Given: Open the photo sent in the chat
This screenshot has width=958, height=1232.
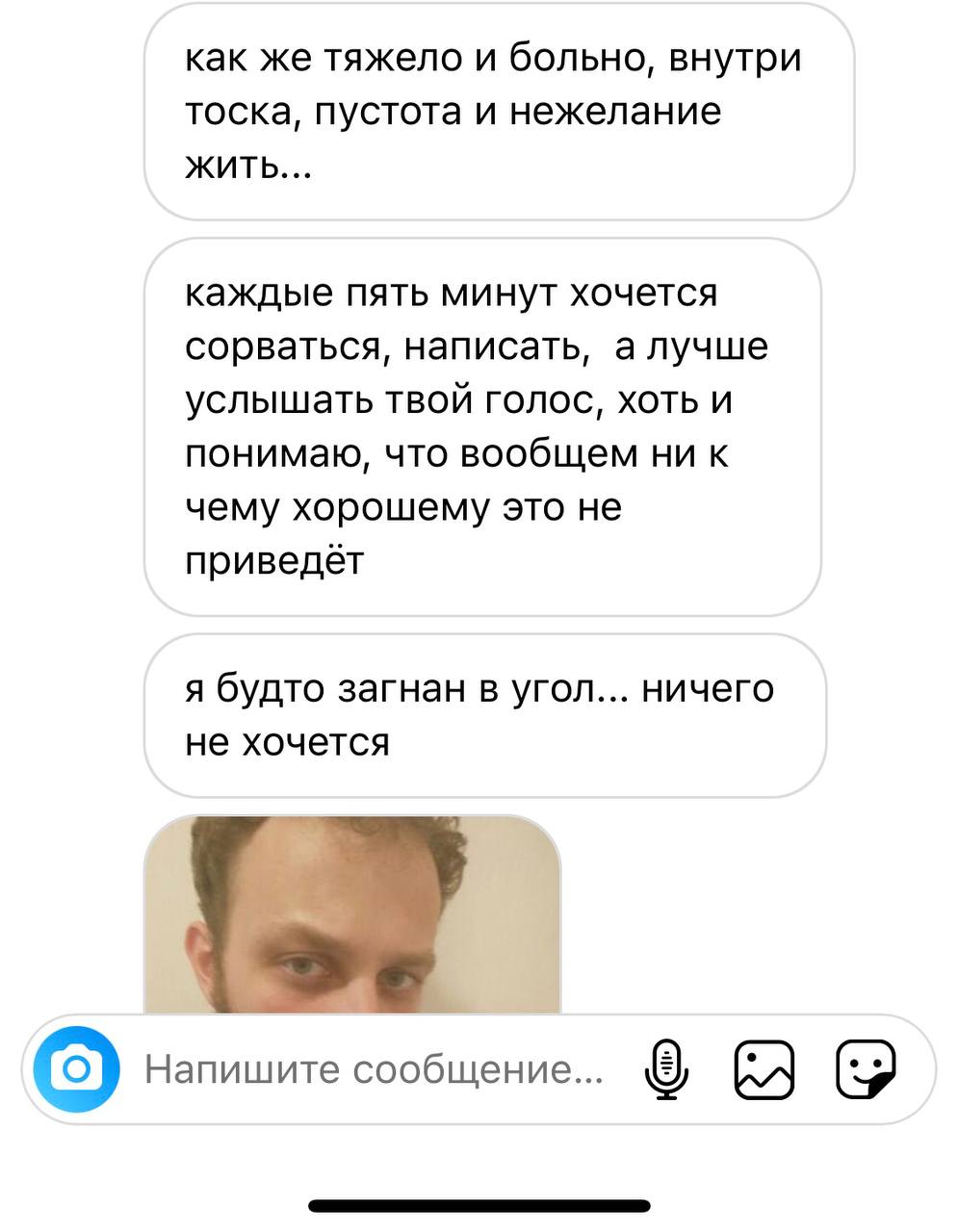Looking at the screenshot, I should 352,914.
